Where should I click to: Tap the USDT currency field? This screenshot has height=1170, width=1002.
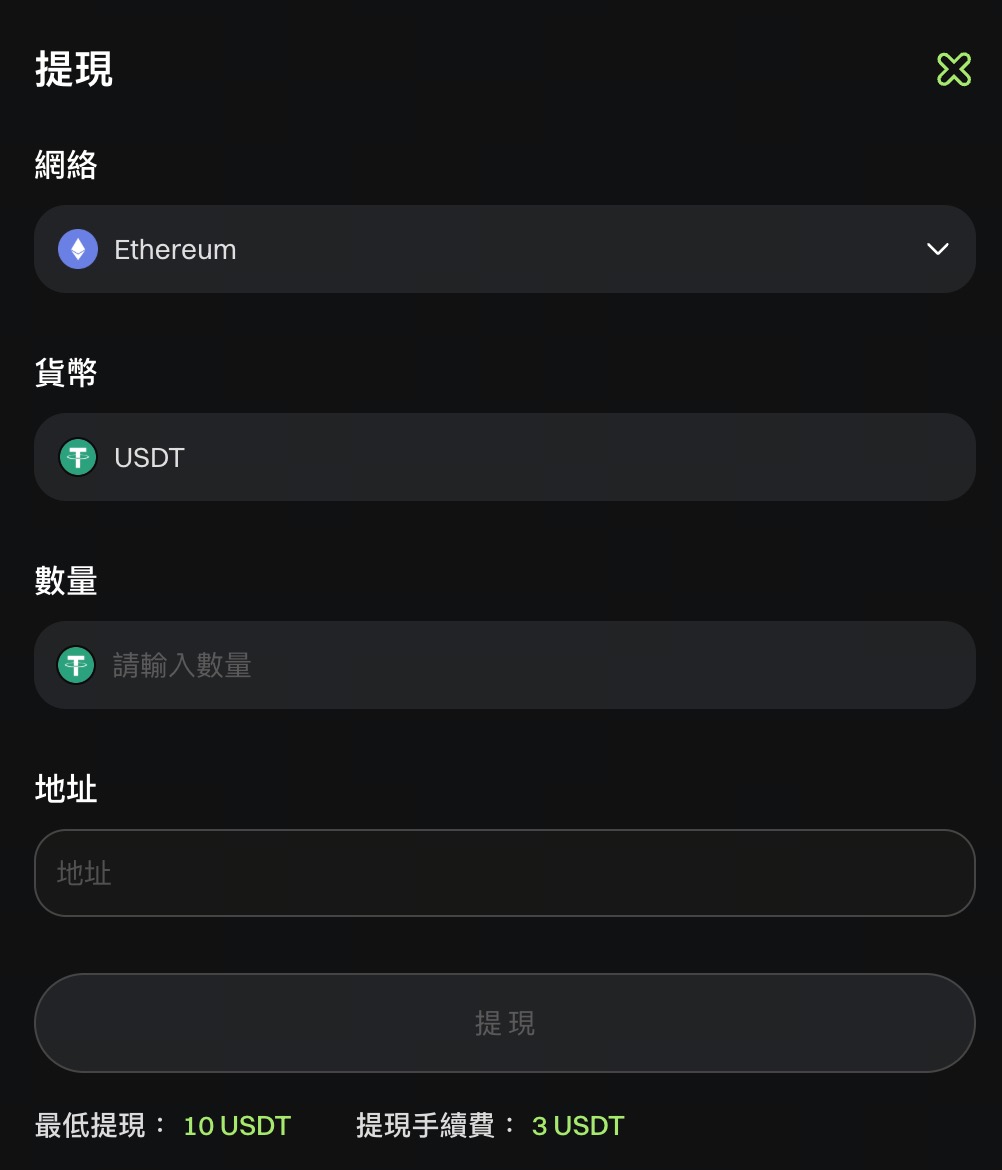(x=504, y=457)
